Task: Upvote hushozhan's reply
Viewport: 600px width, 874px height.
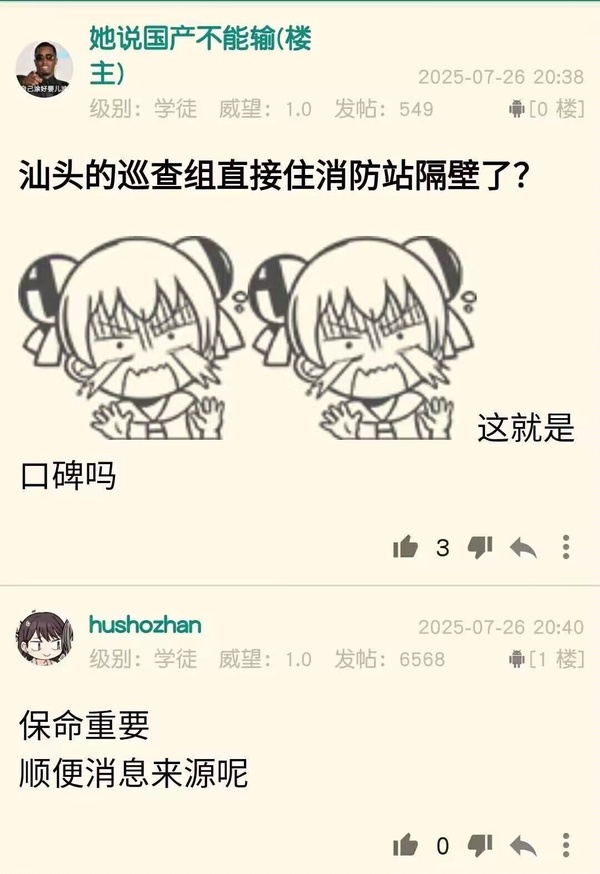Action: click(x=405, y=846)
